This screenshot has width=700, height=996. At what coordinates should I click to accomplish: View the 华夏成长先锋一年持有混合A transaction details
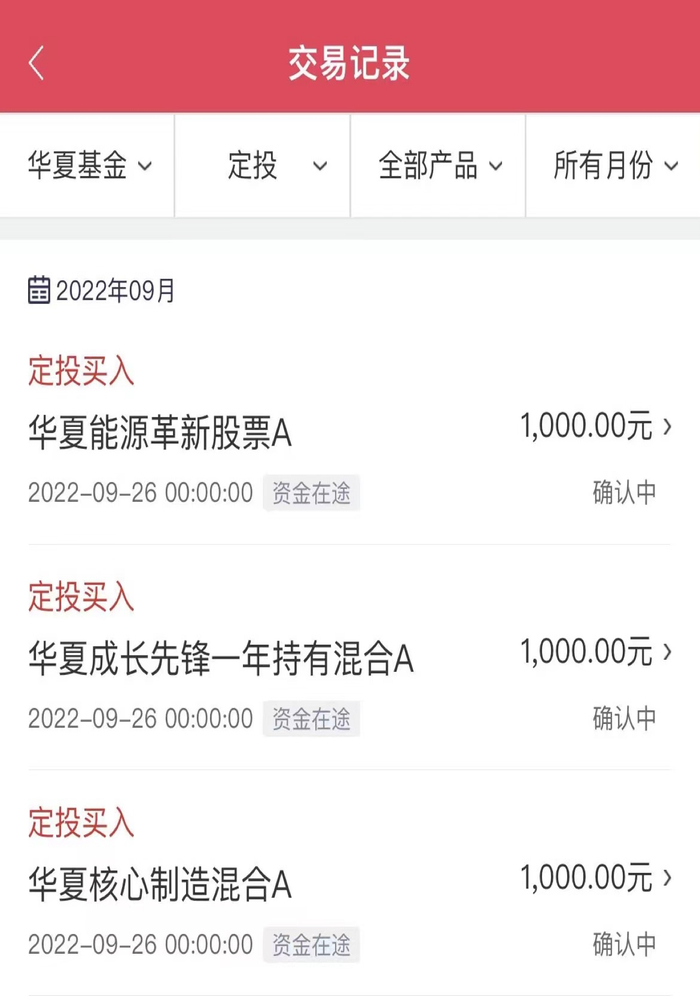349,658
